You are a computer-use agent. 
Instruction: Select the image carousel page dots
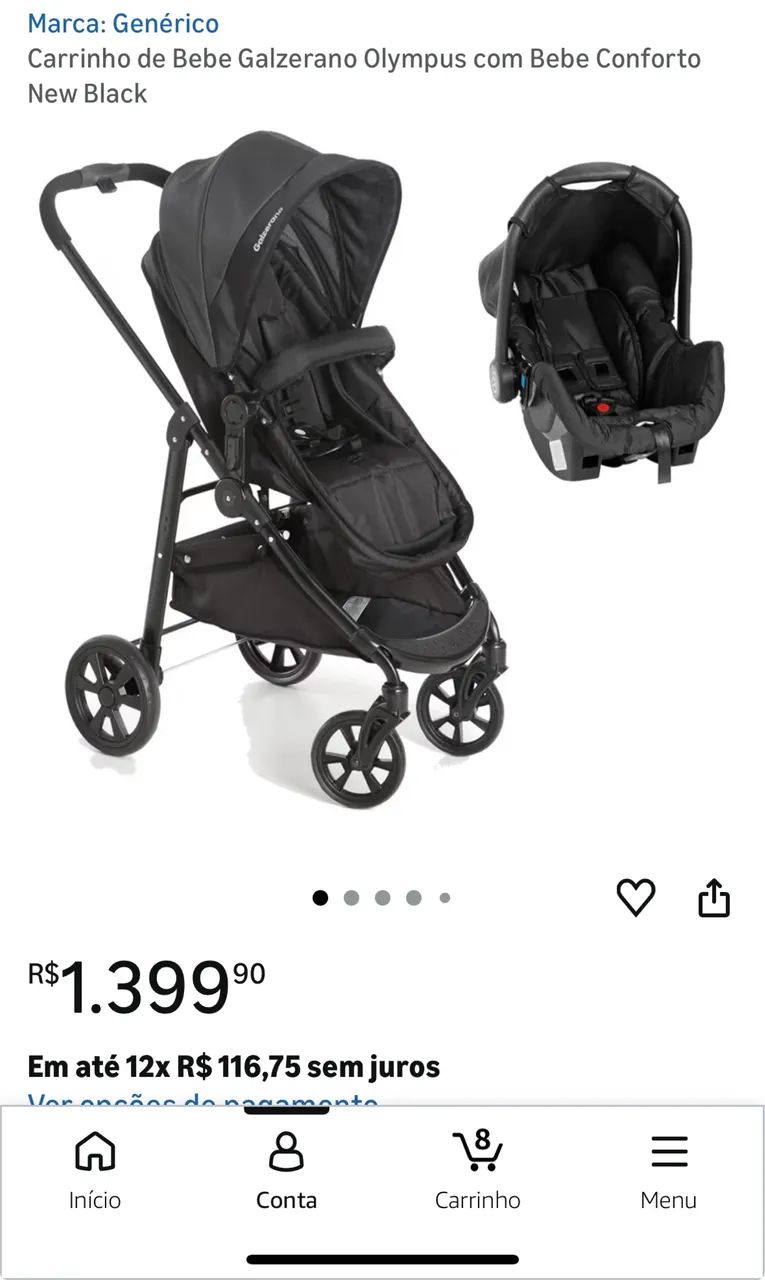pyautogui.click(x=382, y=898)
